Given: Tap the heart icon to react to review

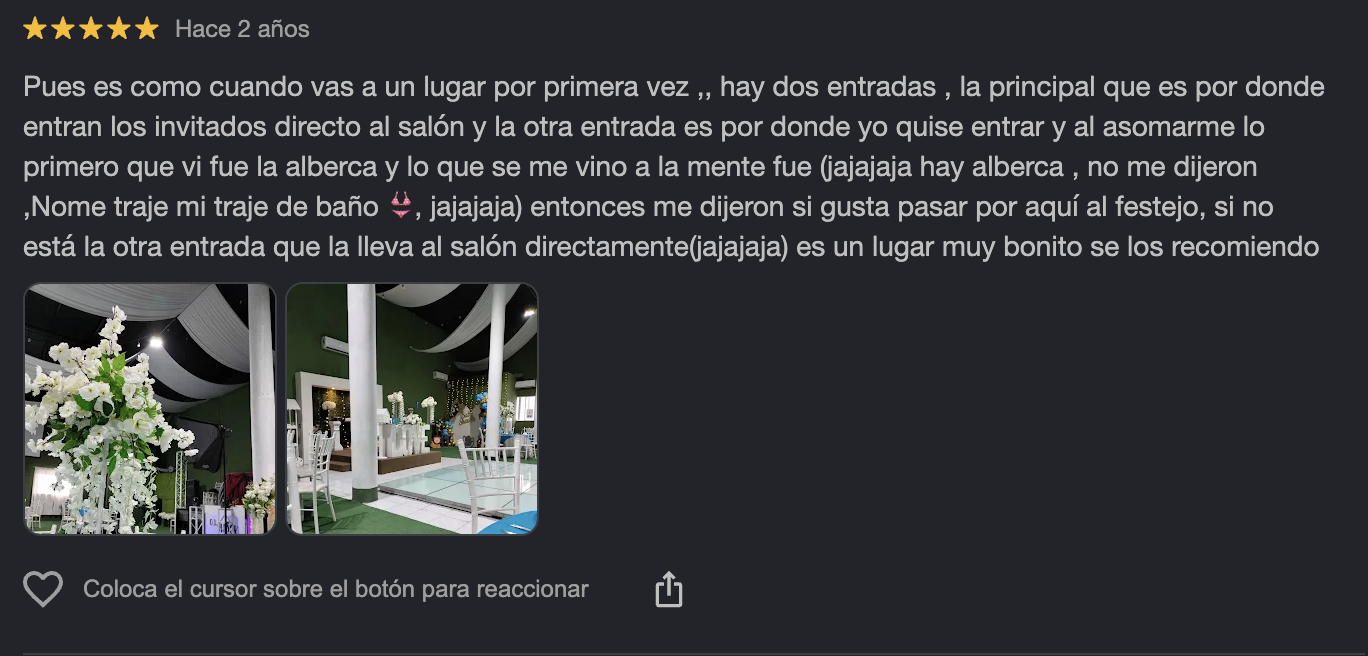Looking at the screenshot, I should 43,589.
